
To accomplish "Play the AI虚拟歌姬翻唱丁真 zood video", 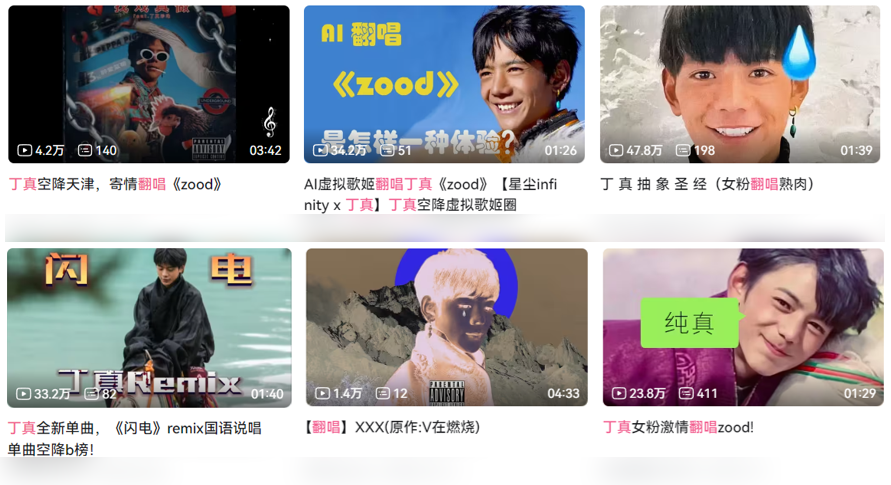I will click(x=444, y=84).
